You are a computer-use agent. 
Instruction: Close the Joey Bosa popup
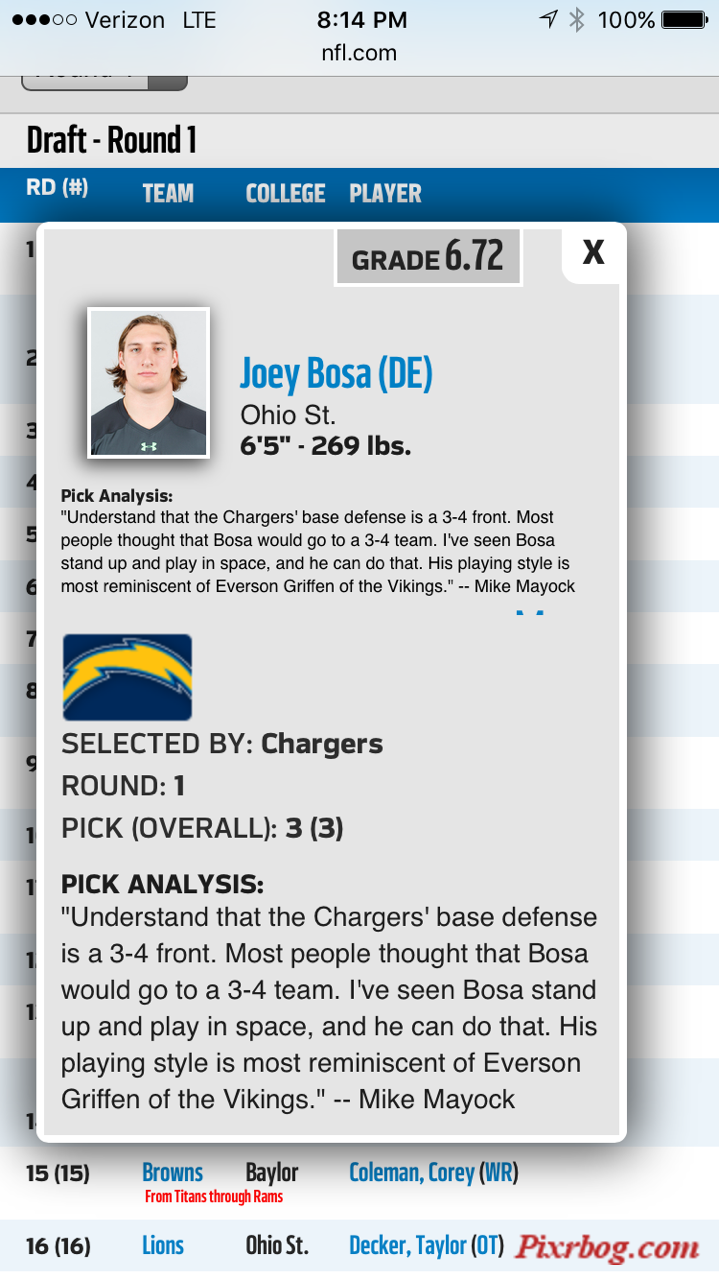tap(593, 252)
